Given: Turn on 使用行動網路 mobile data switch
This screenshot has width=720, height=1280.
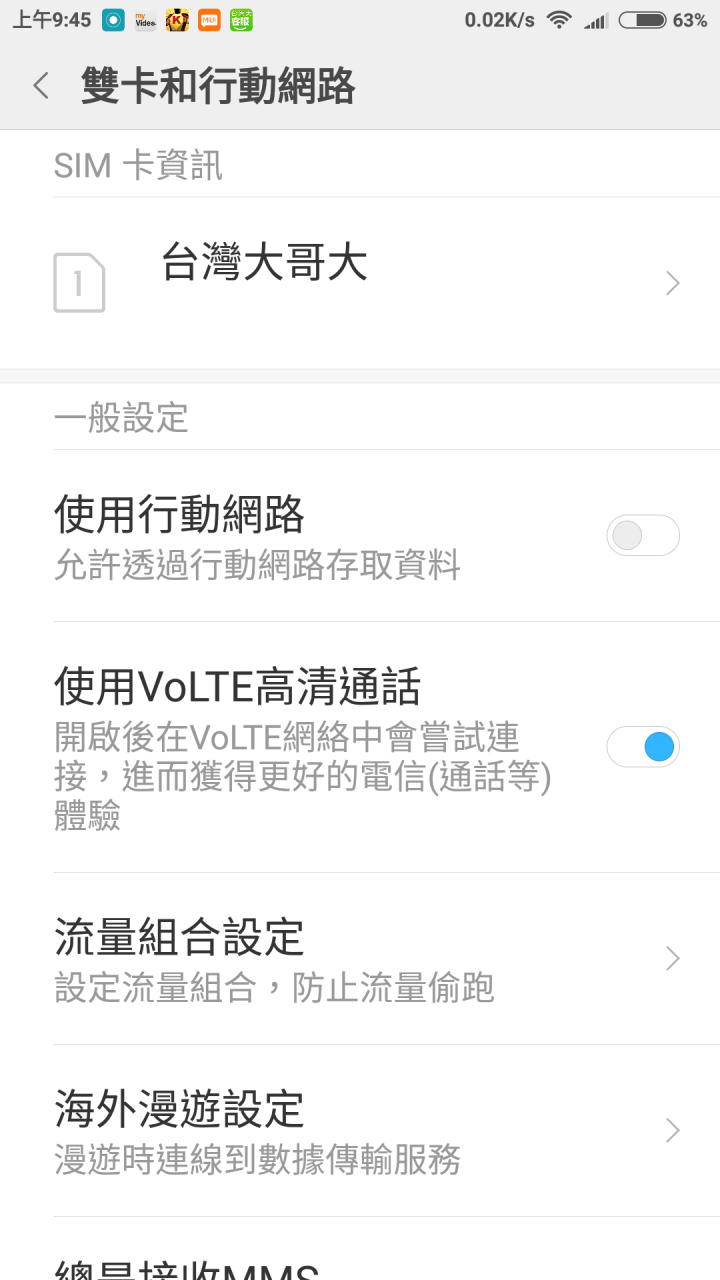Looking at the screenshot, I should [642, 536].
